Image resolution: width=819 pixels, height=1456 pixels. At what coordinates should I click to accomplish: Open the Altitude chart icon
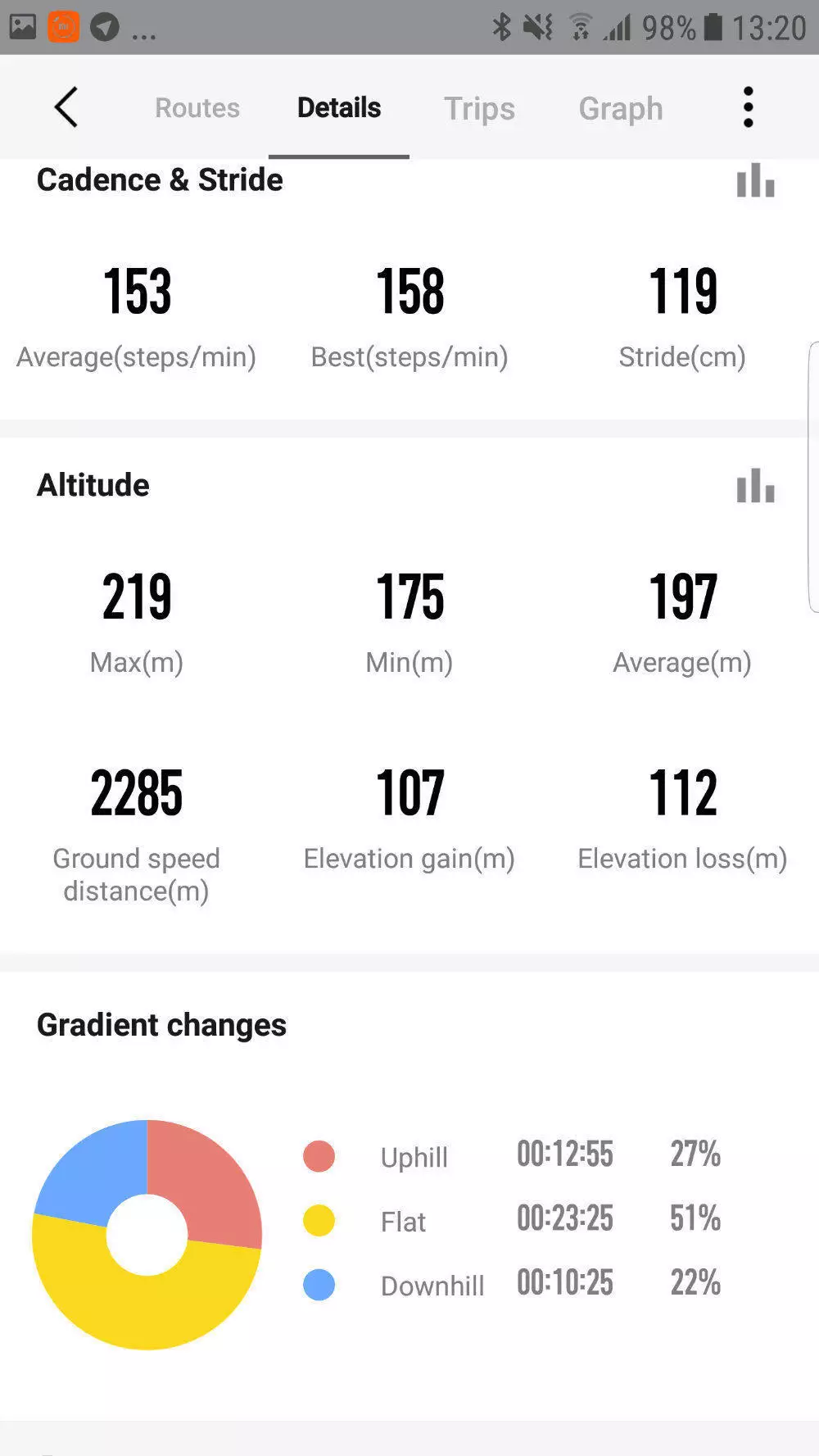click(x=755, y=485)
